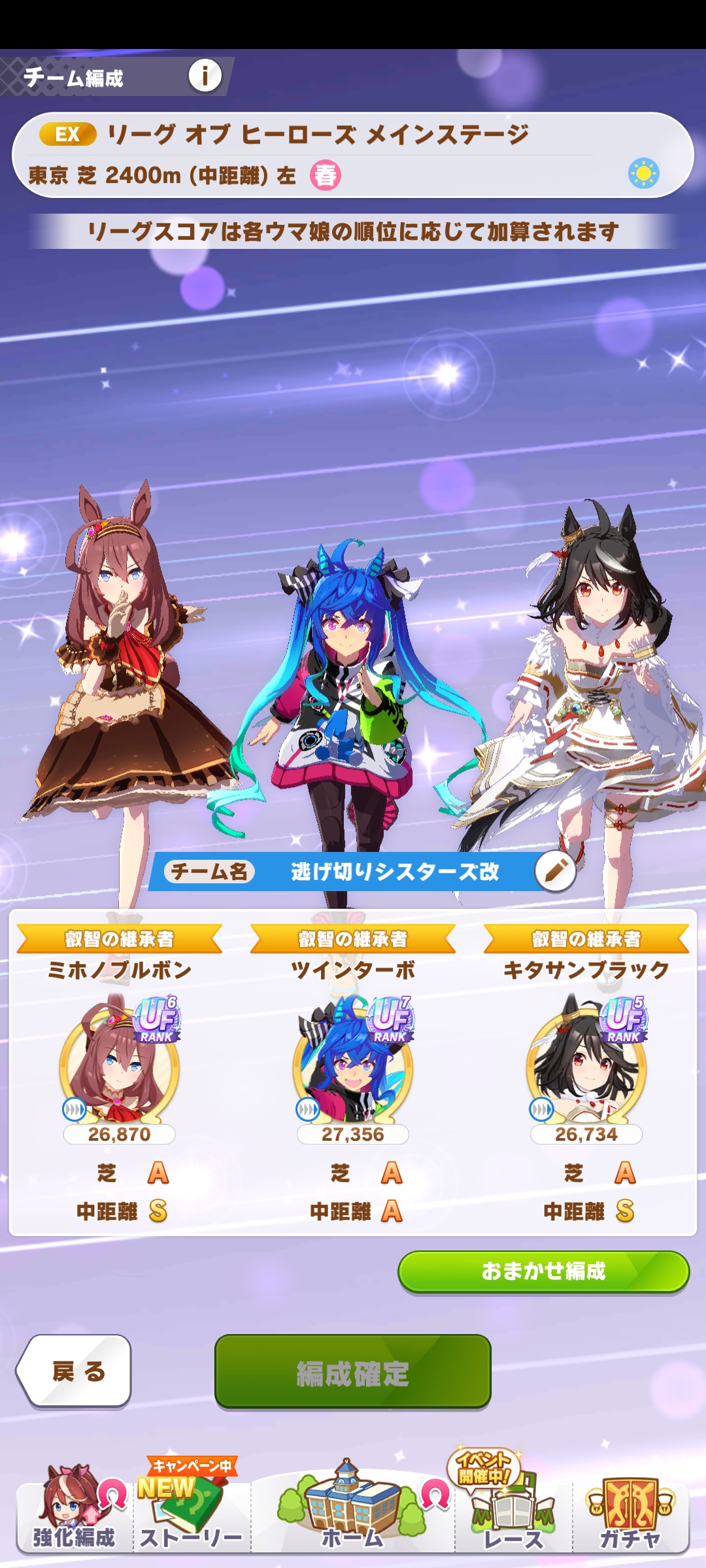Tap the おまかせ編成 auto-formation button
Image resolution: width=706 pixels, height=1568 pixels.
click(x=543, y=1271)
